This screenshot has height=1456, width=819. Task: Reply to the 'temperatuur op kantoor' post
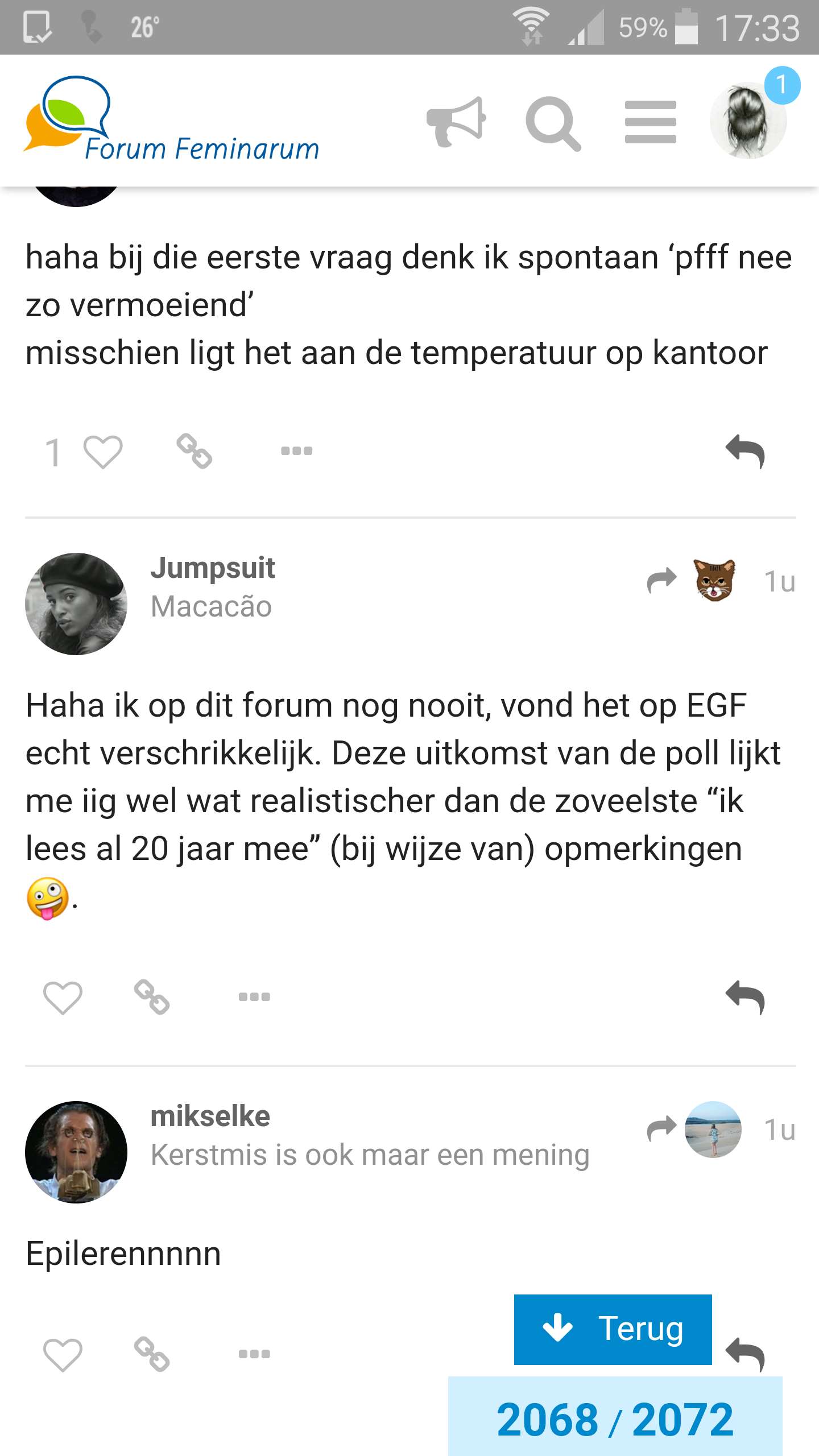[x=745, y=452]
